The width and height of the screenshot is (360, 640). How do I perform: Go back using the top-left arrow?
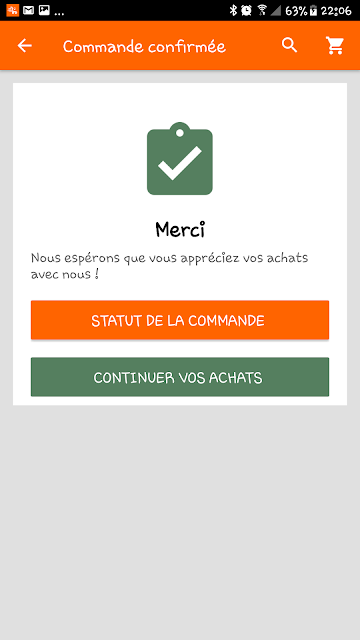[24, 46]
